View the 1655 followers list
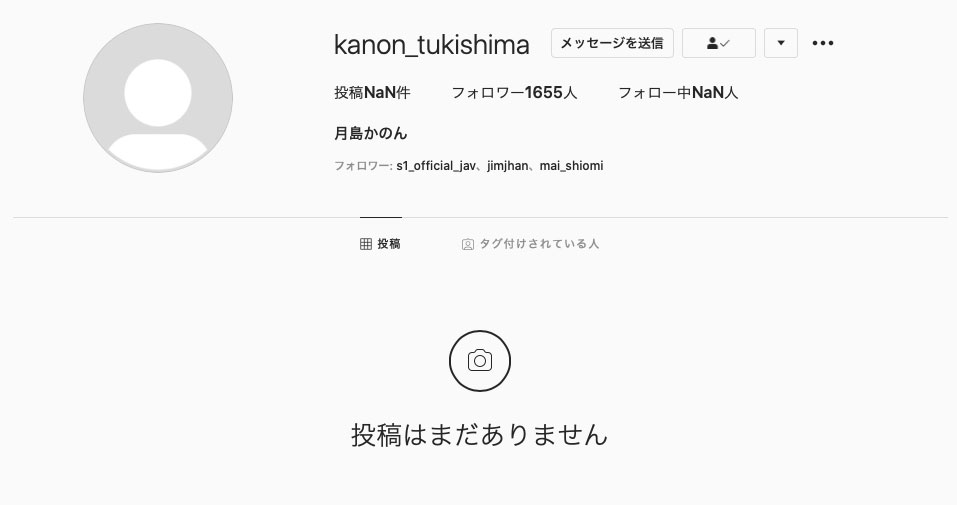 pyautogui.click(x=514, y=93)
